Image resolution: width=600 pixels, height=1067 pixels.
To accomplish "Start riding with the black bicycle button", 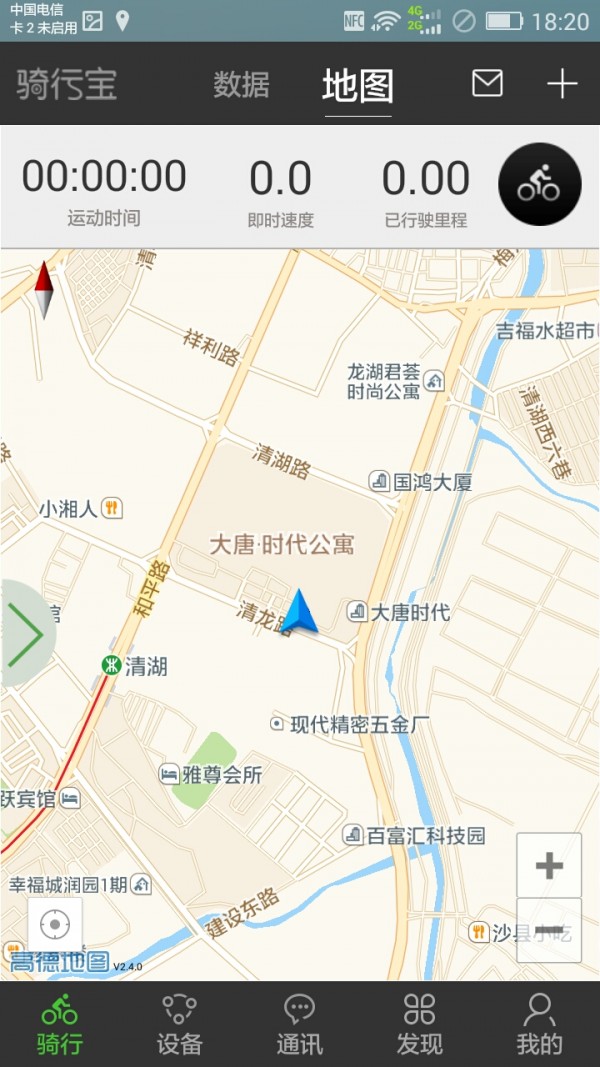I will pos(539,185).
